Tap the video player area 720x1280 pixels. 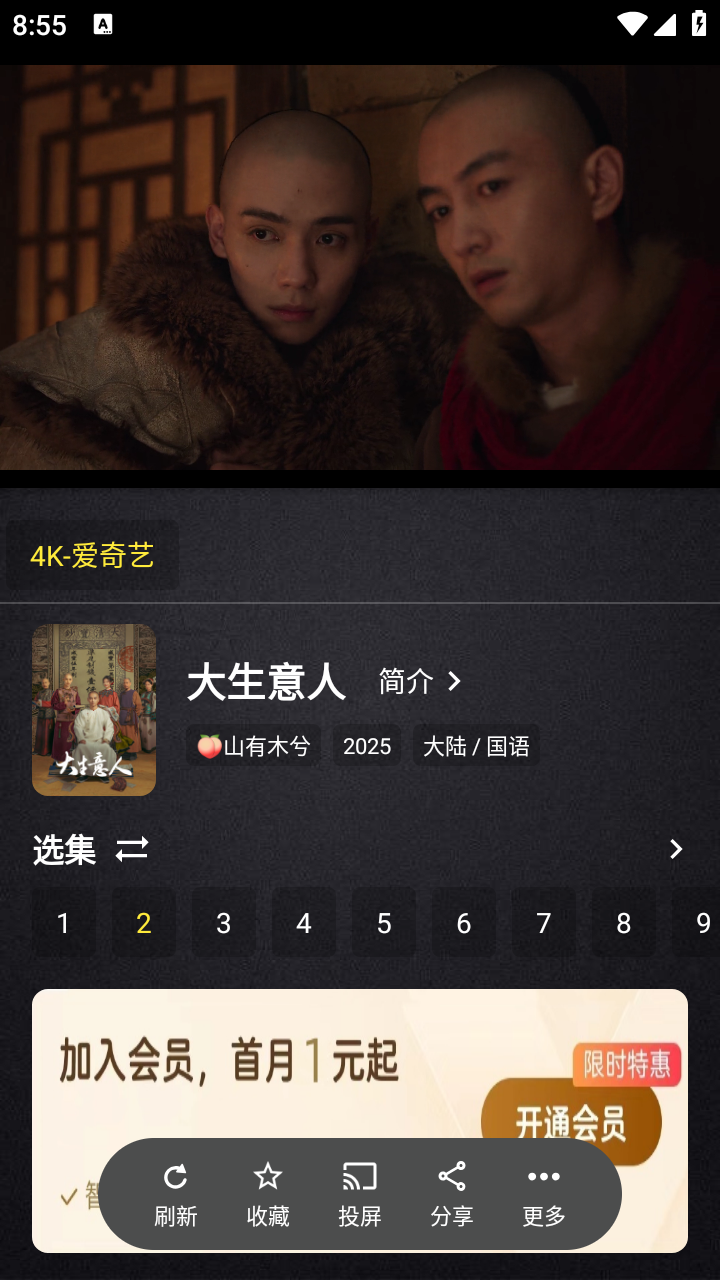point(360,267)
